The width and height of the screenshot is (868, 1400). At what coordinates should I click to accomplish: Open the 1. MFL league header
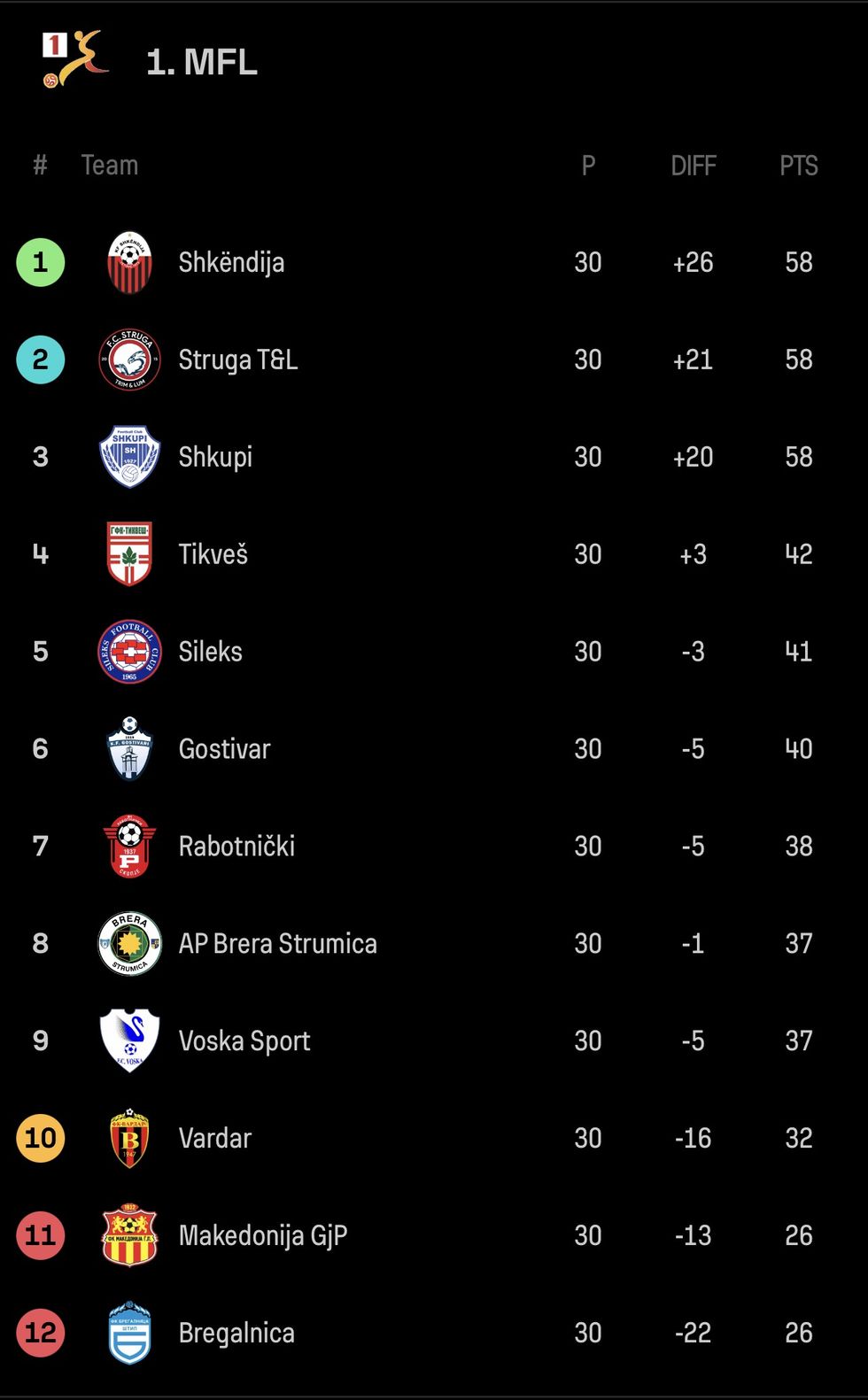[x=201, y=62]
